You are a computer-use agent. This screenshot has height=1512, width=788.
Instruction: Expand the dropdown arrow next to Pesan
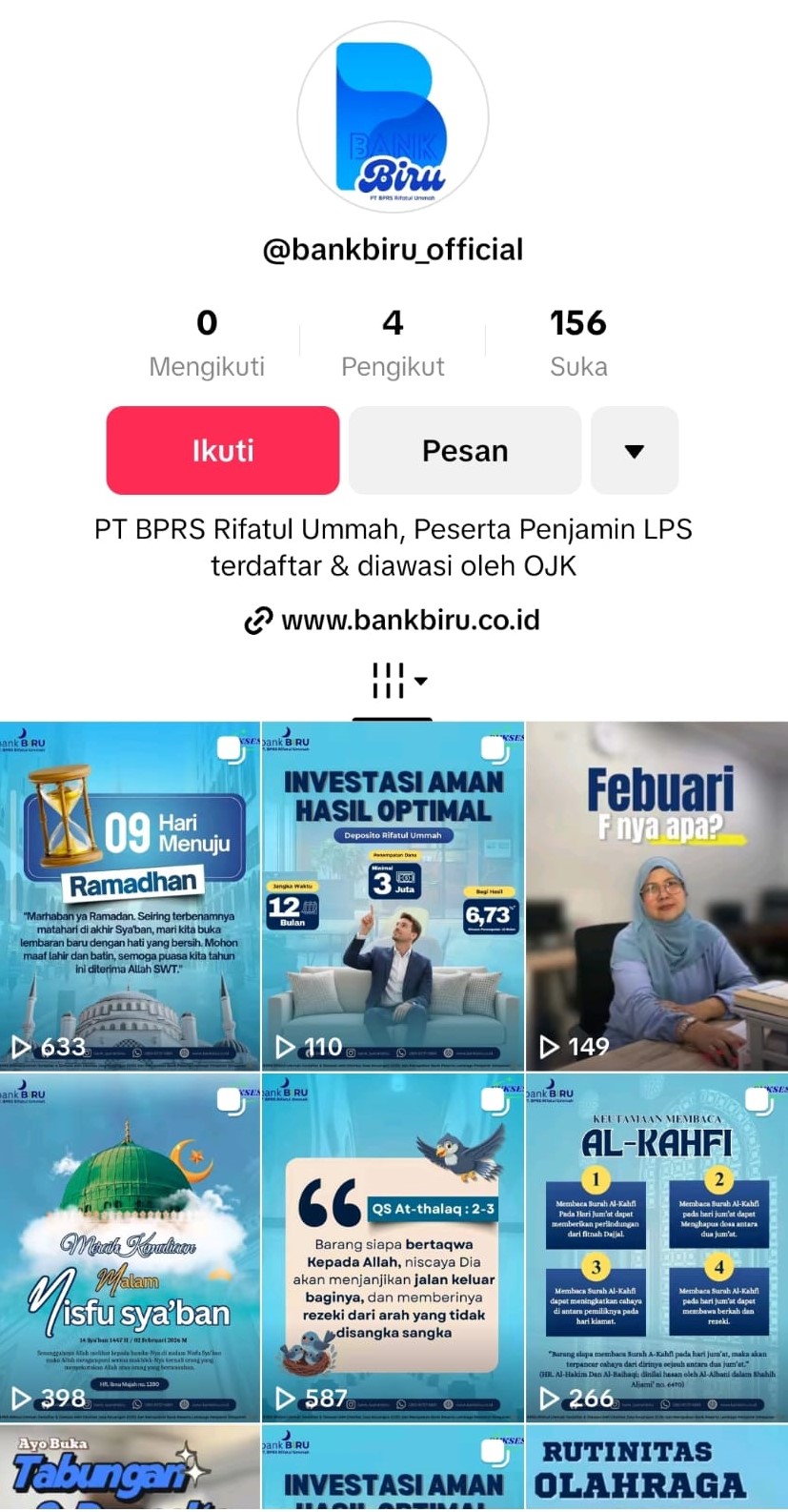(635, 450)
